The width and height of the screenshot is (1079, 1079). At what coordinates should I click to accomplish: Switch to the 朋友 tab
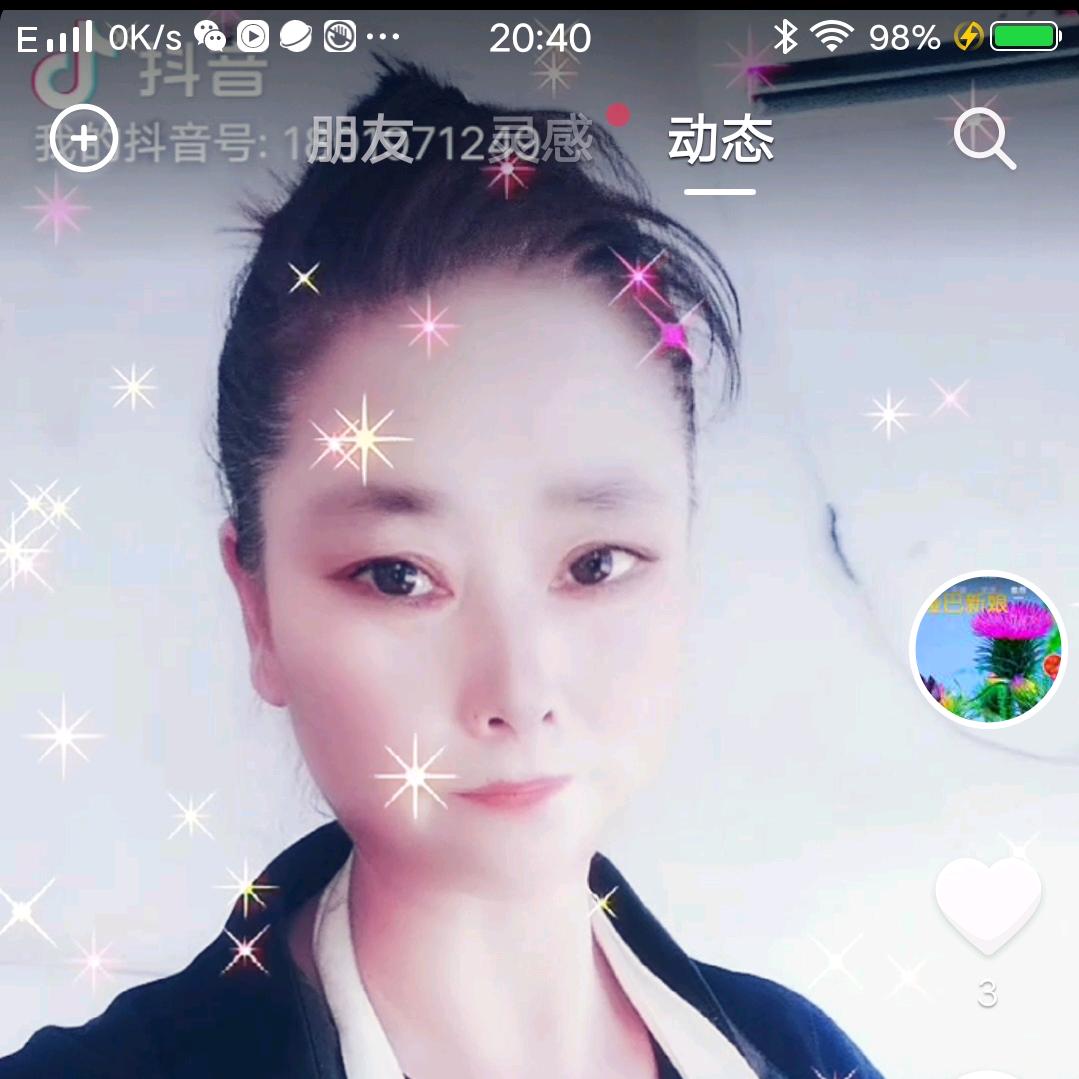point(359,140)
